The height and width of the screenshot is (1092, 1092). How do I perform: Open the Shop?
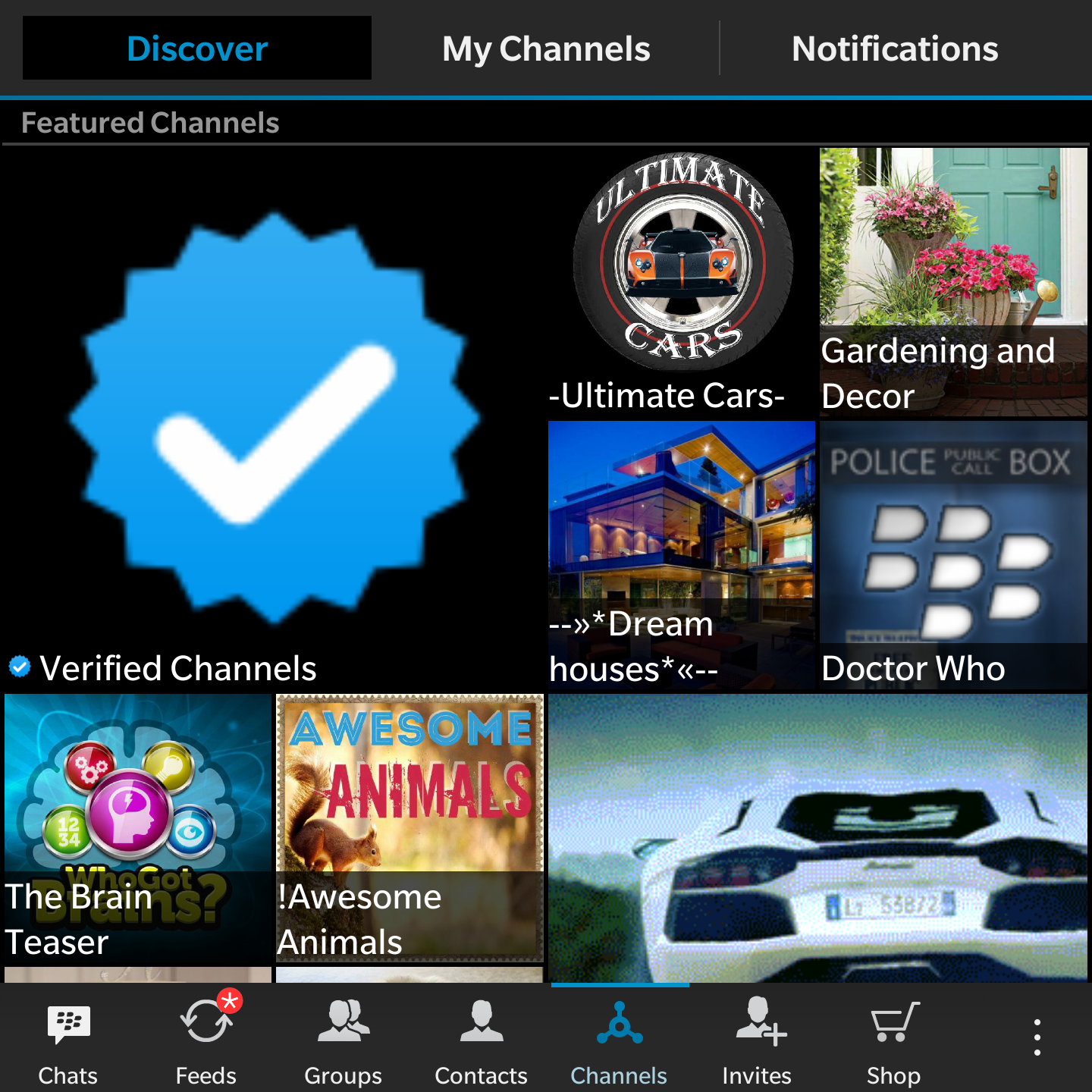[x=893, y=1039]
